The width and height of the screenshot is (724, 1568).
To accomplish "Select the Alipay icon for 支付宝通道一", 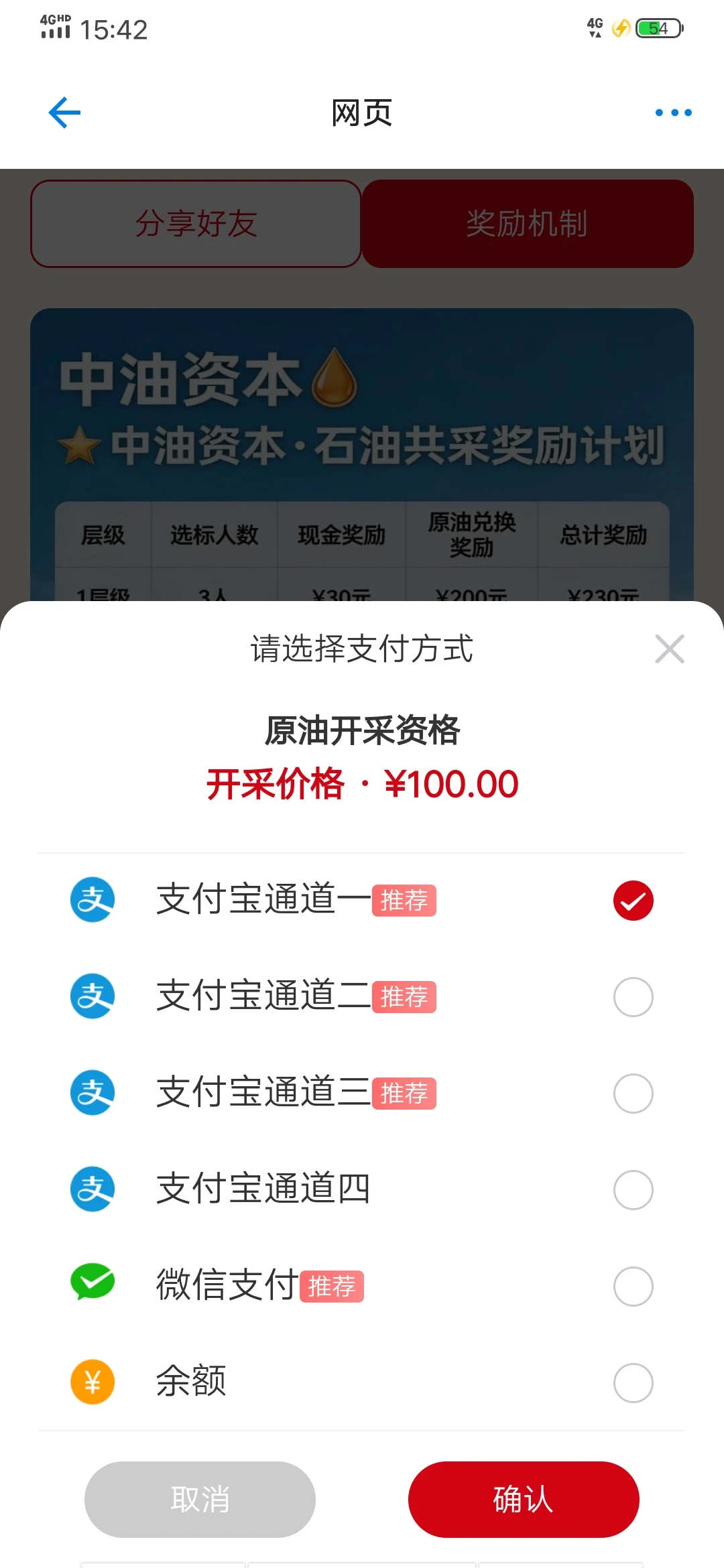I will (92, 901).
